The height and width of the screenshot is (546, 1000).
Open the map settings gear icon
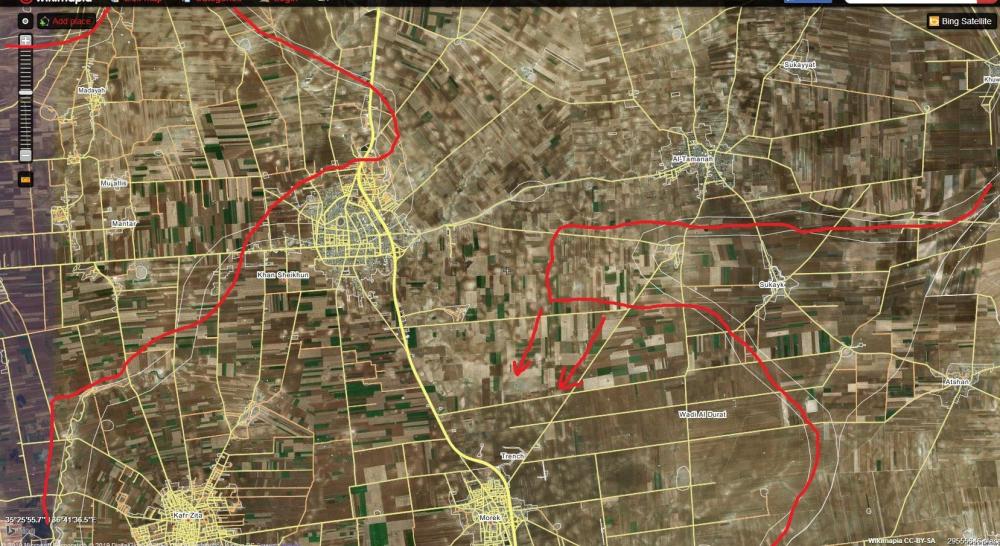pos(25,21)
